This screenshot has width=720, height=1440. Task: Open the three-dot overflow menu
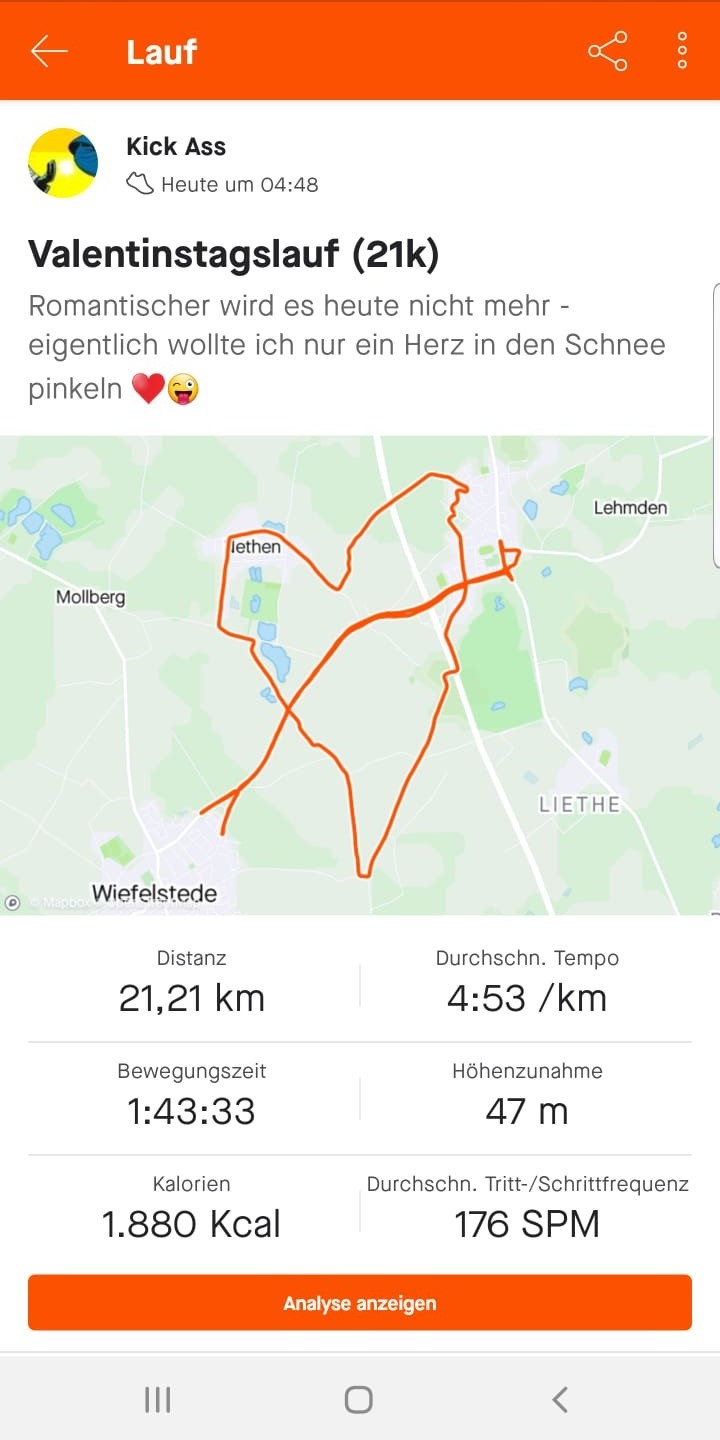tap(682, 51)
